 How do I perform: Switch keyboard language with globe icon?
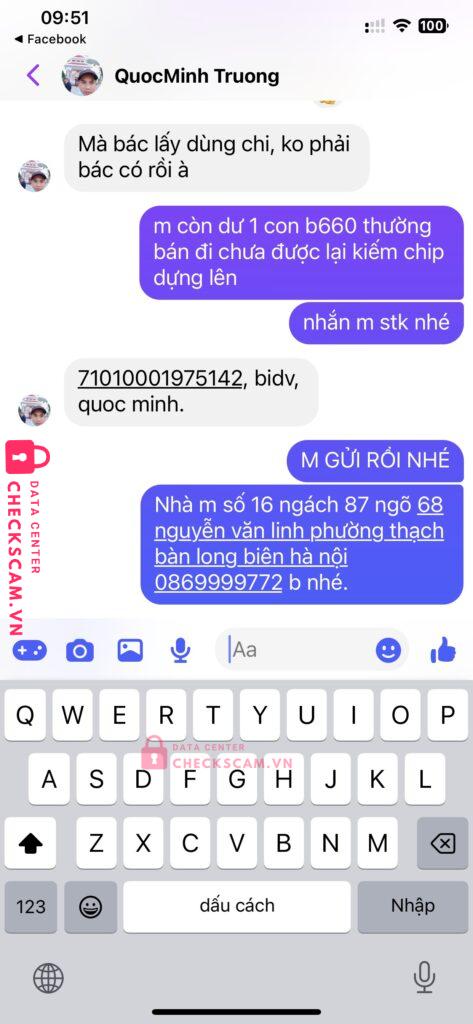pyautogui.click(x=48, y=978)
